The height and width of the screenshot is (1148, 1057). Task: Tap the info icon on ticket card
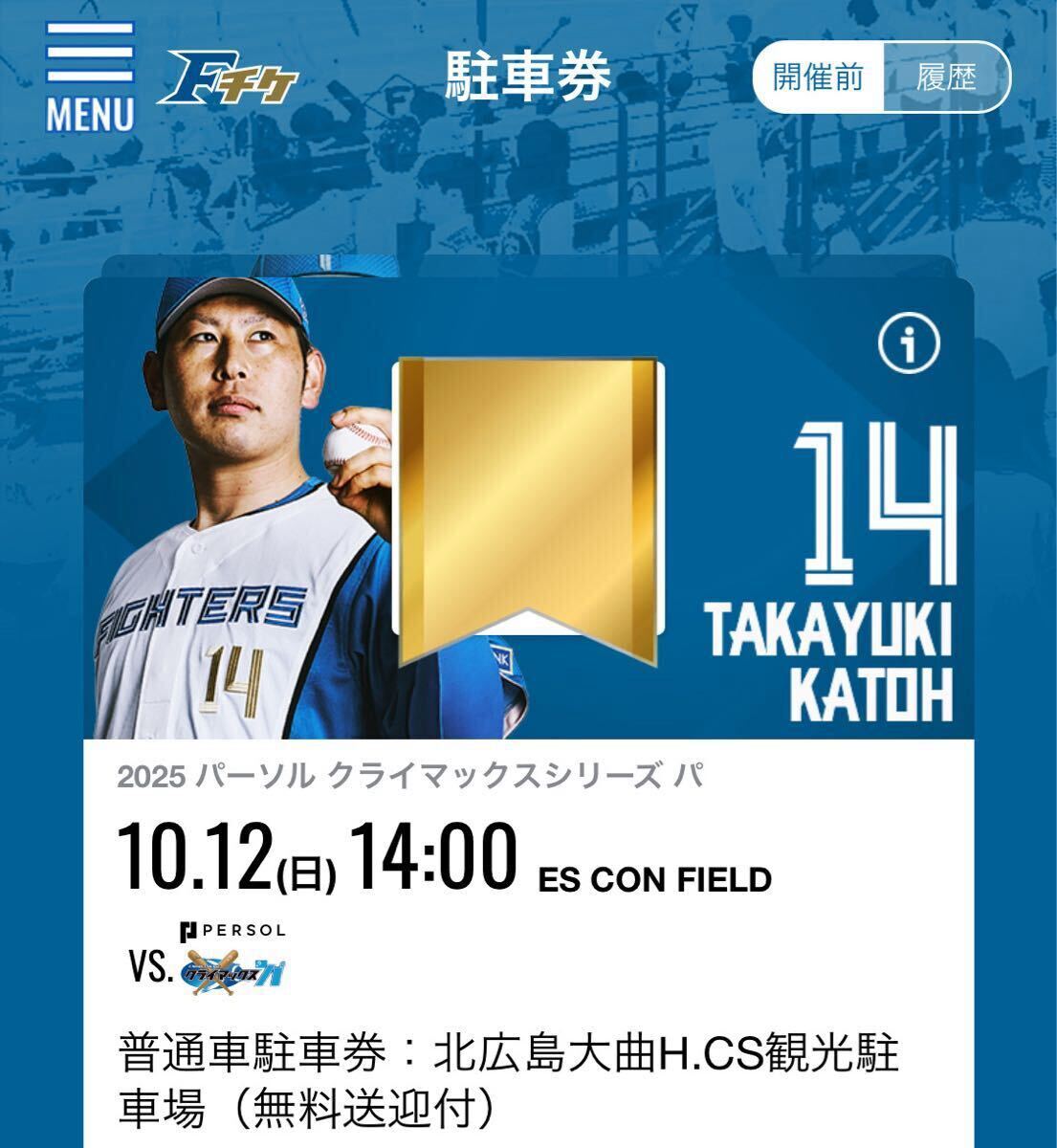(909, 344)
